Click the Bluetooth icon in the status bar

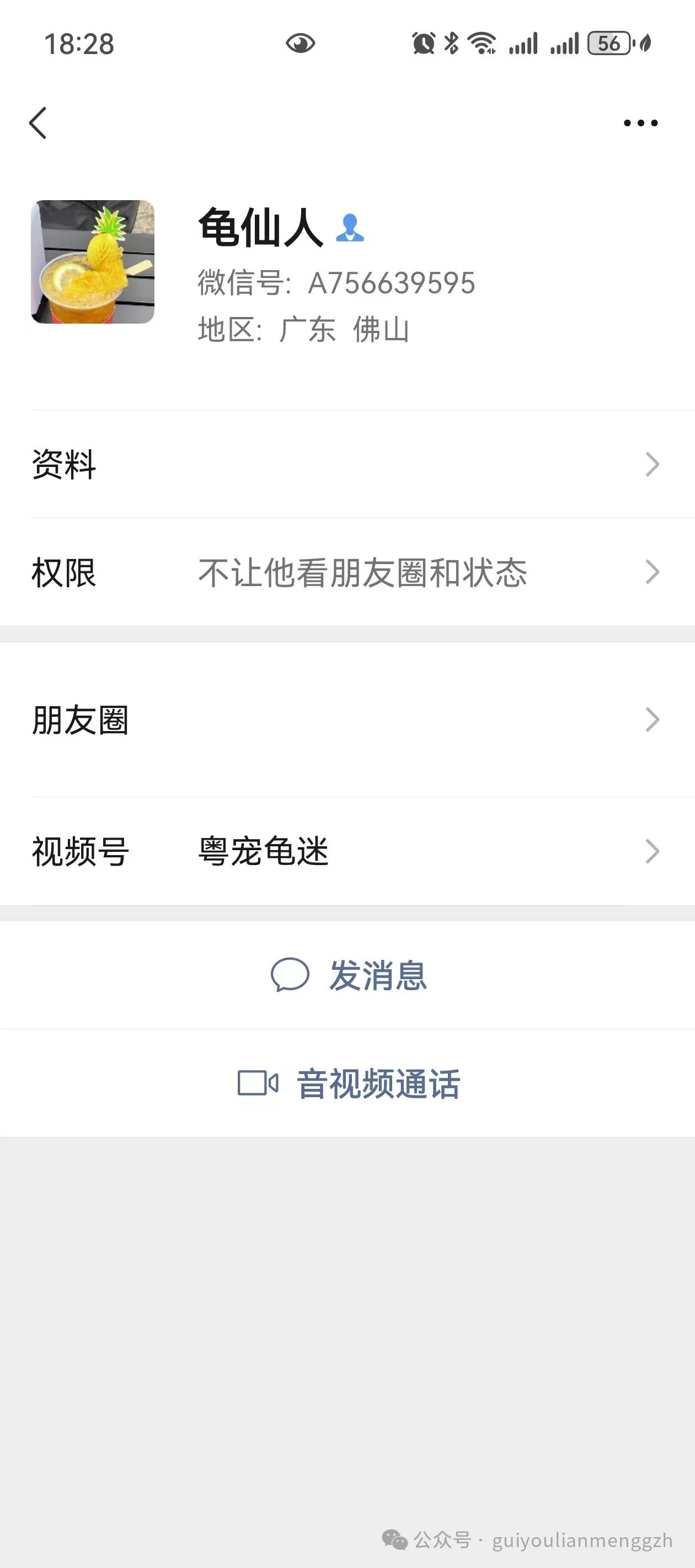coord(451,42)
